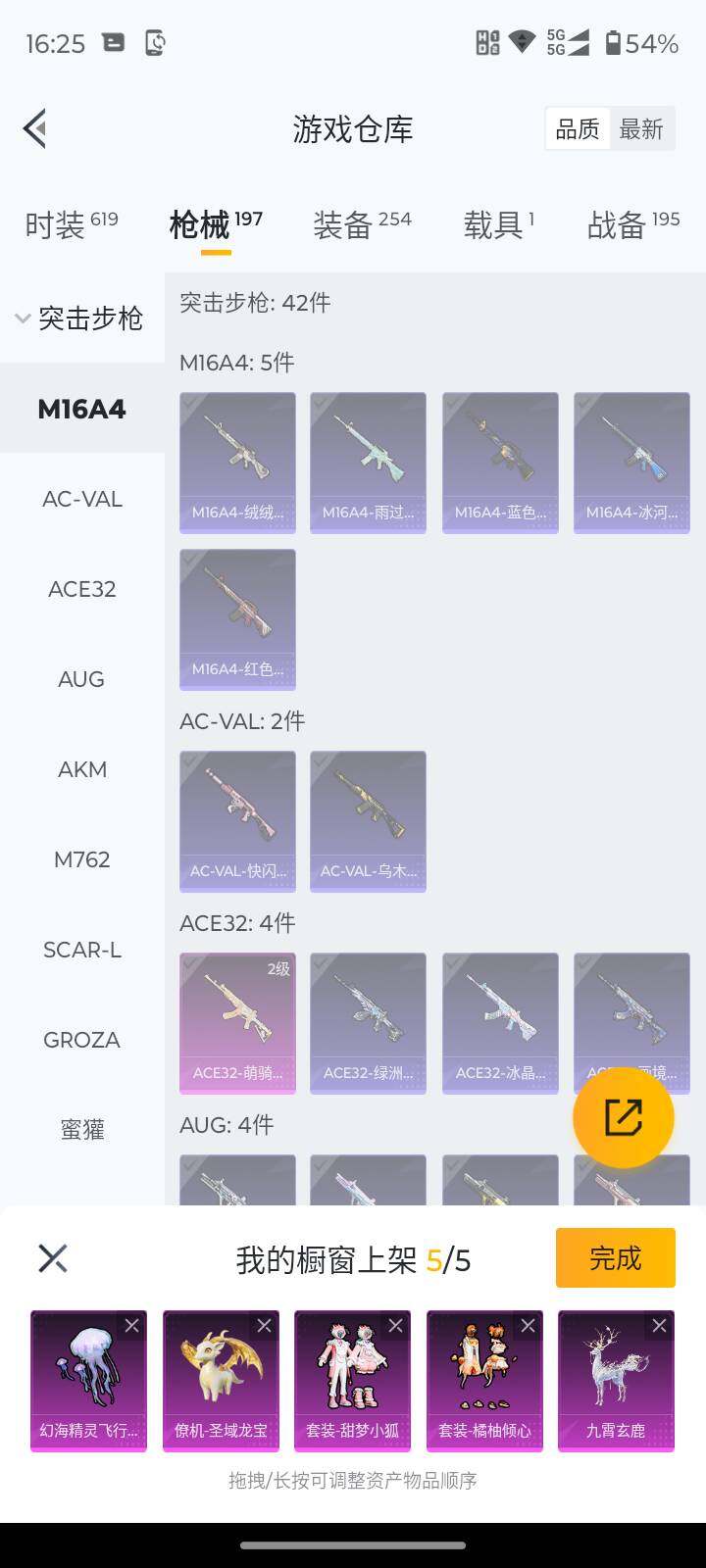Select AKM in the side list
Screen dimensions: 706x1568
pyautogui.click(x=82, y=769)
